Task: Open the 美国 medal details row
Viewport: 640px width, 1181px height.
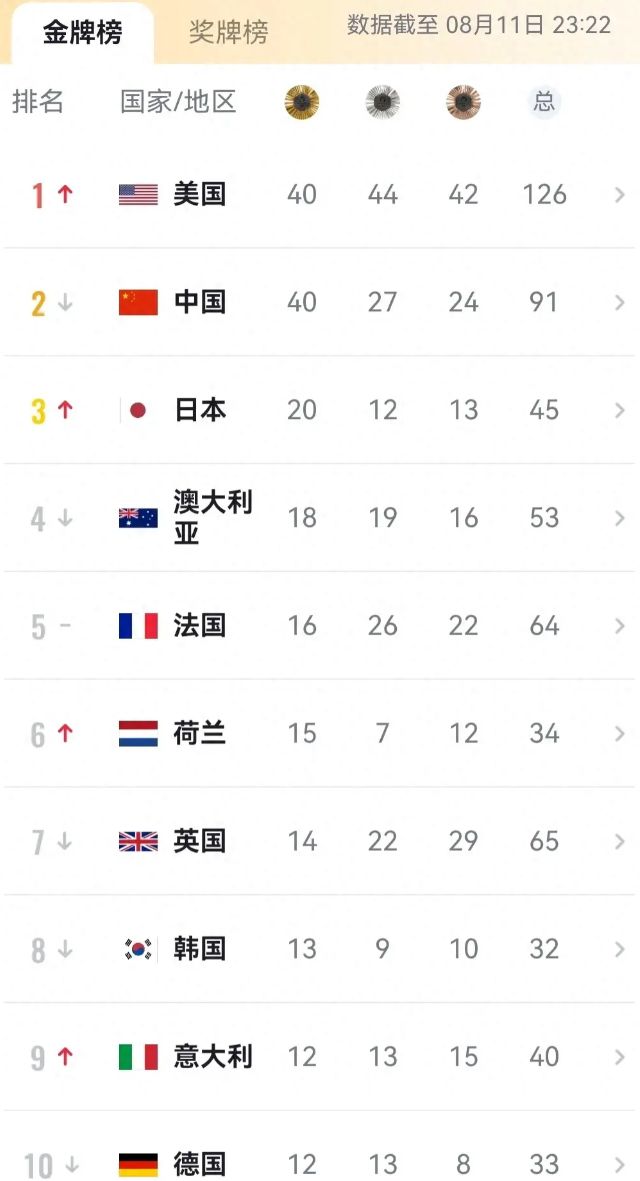Action: coord(320,194)
